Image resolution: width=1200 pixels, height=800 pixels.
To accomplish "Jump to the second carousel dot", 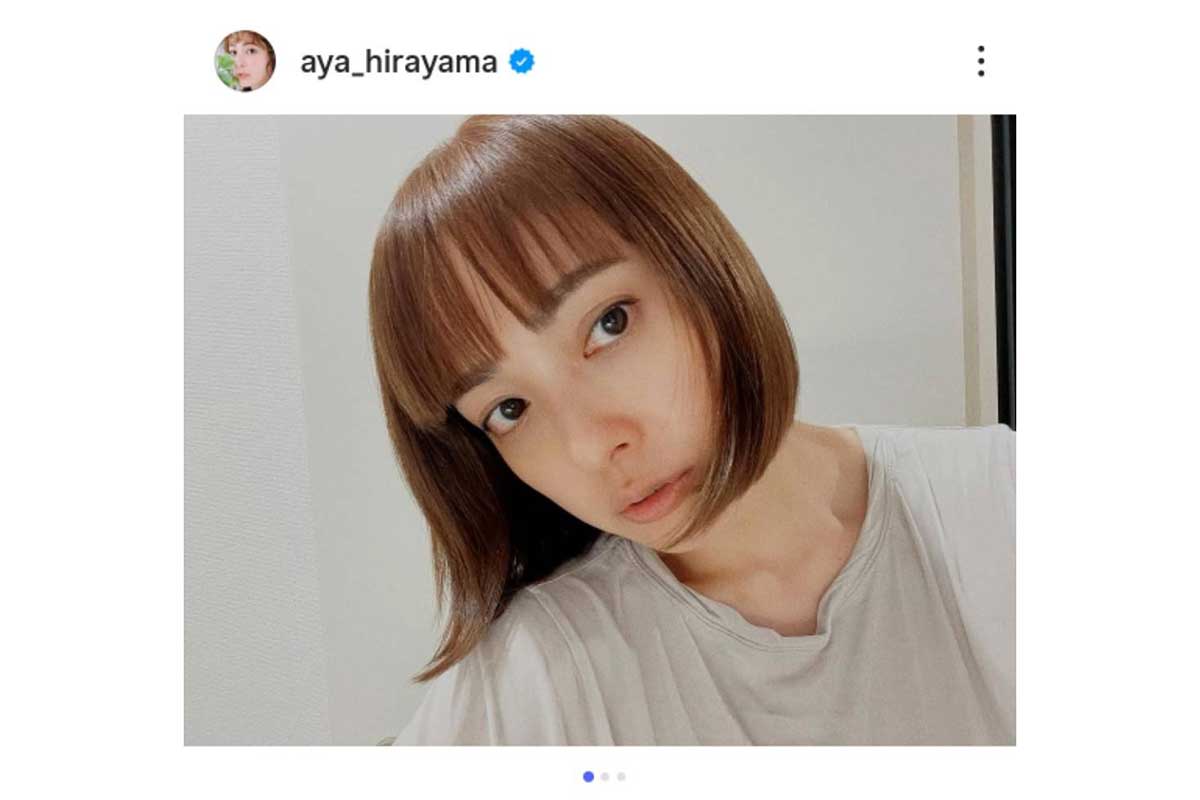I will [605, 776].
